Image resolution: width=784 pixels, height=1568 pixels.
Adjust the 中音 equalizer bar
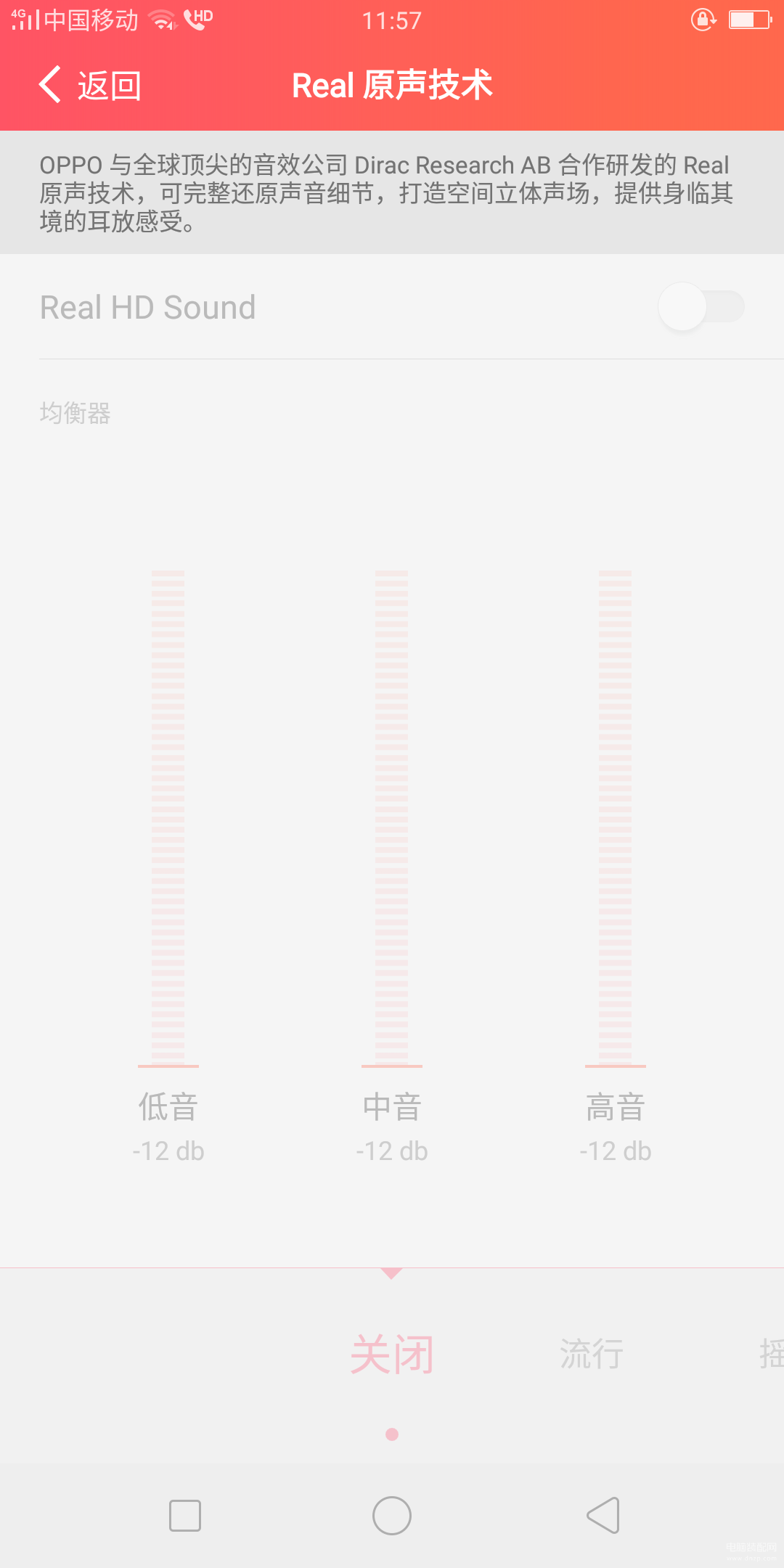(392, 817)
